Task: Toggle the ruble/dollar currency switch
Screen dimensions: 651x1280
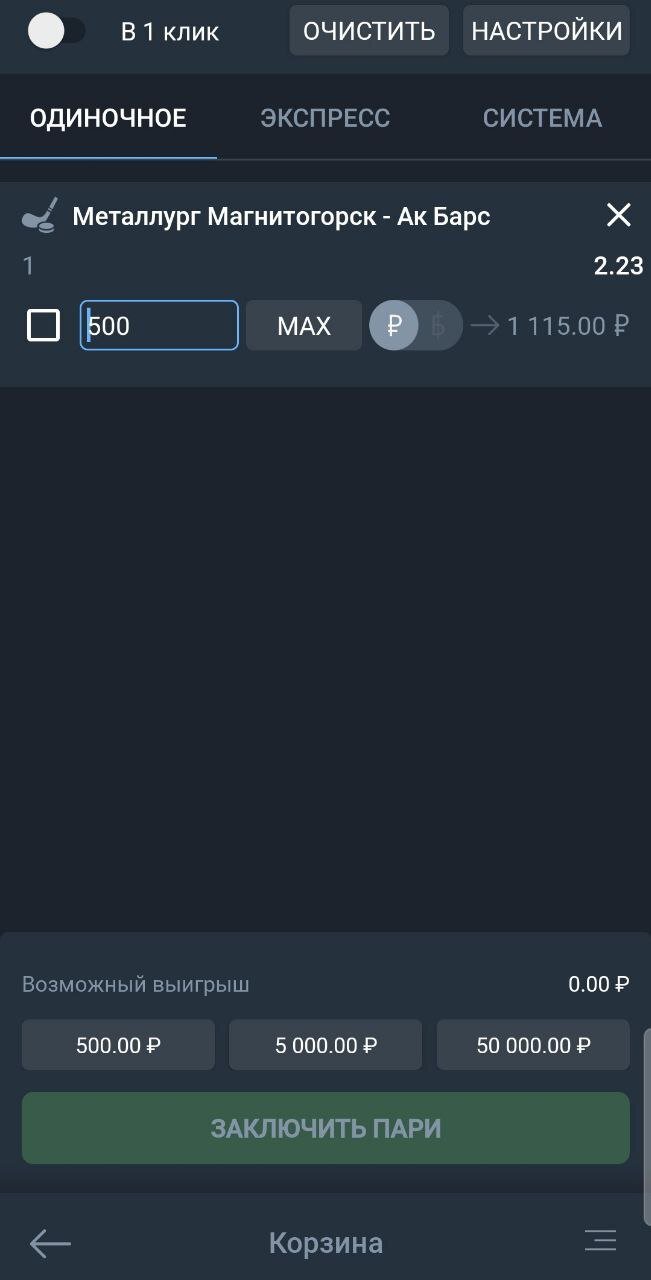Action: (x=416, y=325)
